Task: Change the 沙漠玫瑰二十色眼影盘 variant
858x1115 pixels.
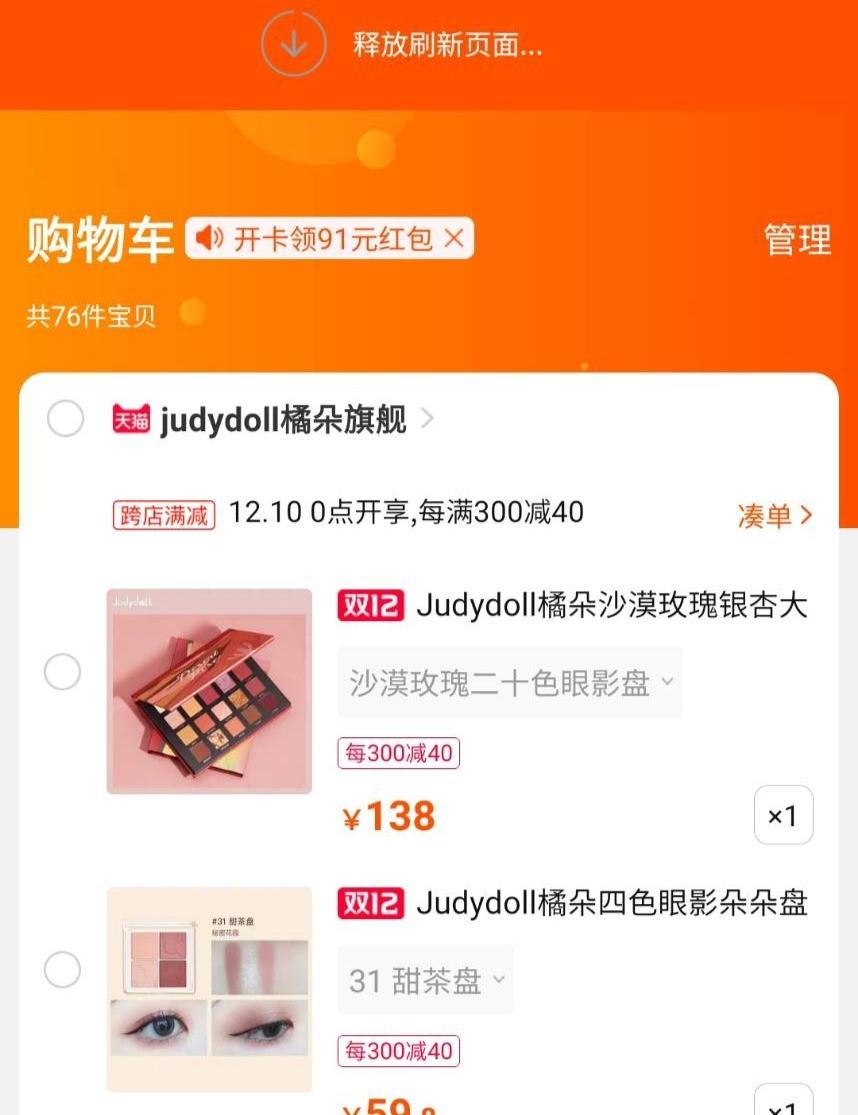Action: 510,683
